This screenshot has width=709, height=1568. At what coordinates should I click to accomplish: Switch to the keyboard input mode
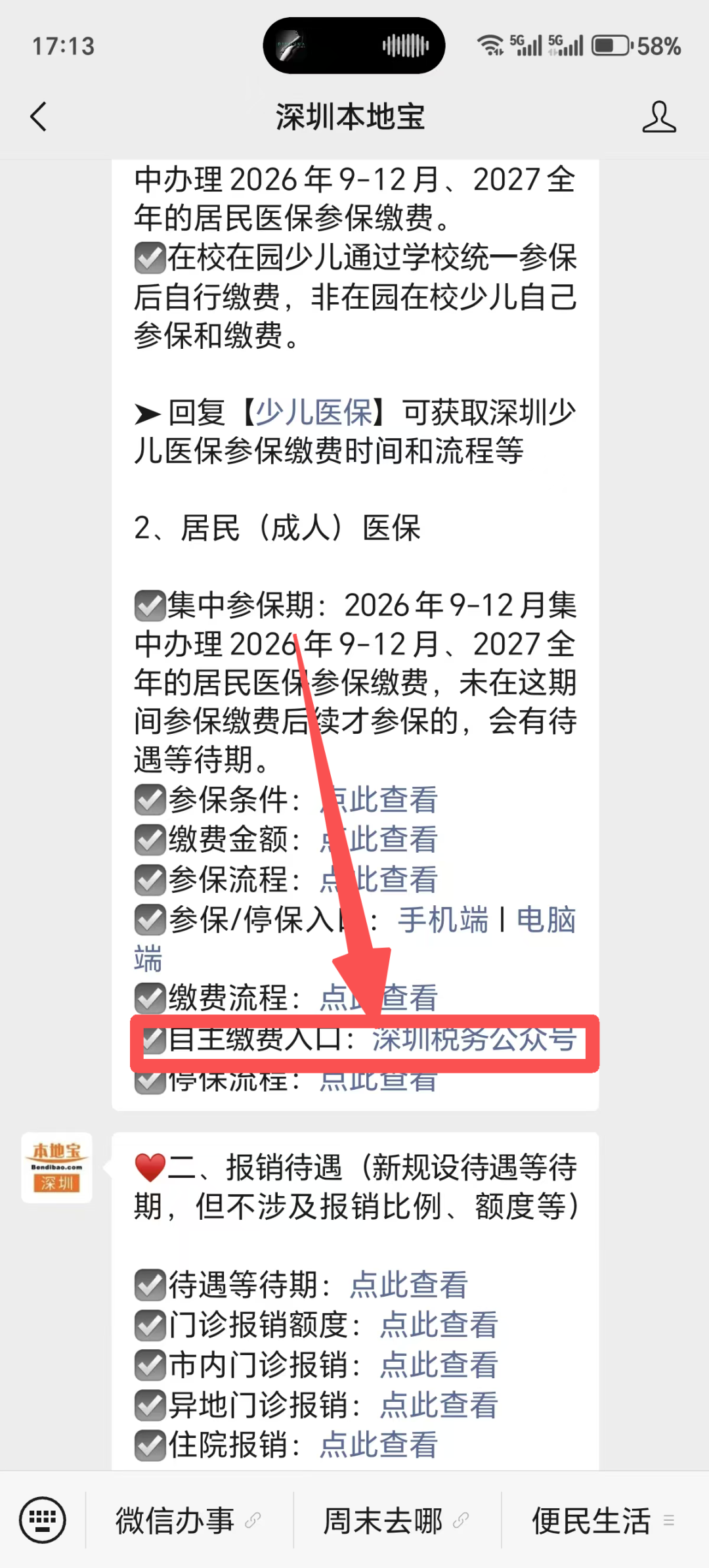point(43,1520)
